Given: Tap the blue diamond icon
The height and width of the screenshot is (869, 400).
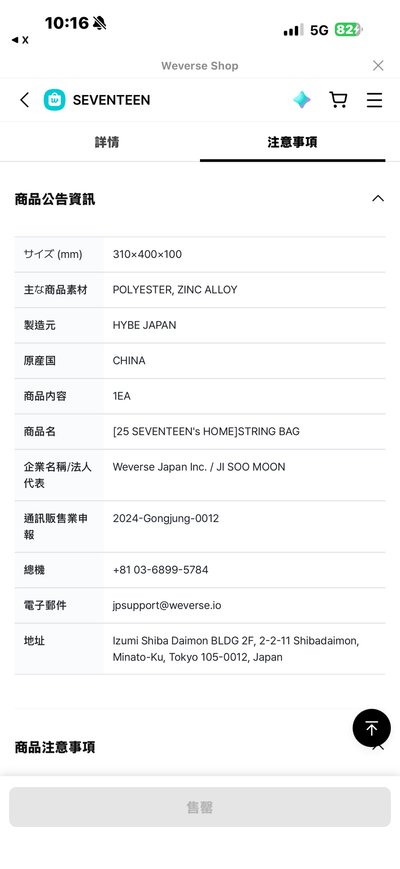Looking at the screenshot, I should tap(302, 100).
